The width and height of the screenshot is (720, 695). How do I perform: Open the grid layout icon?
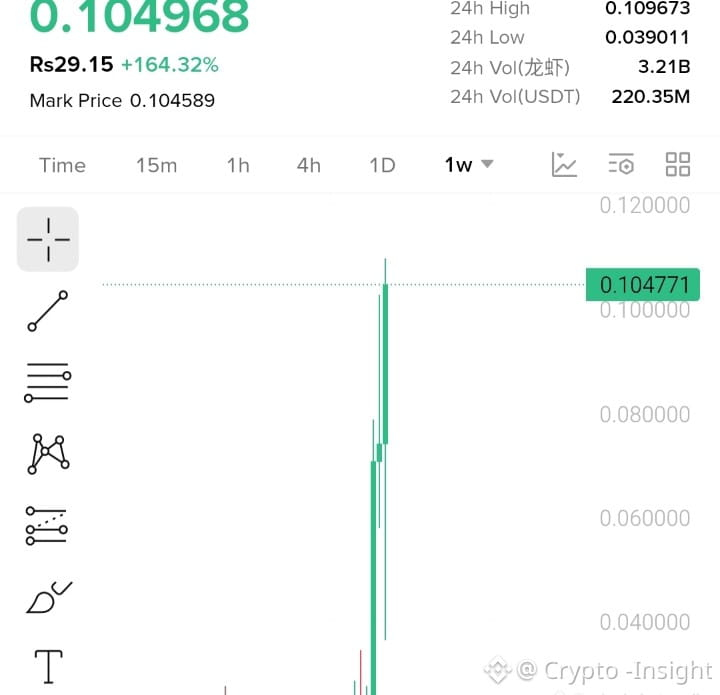(678, 164)
